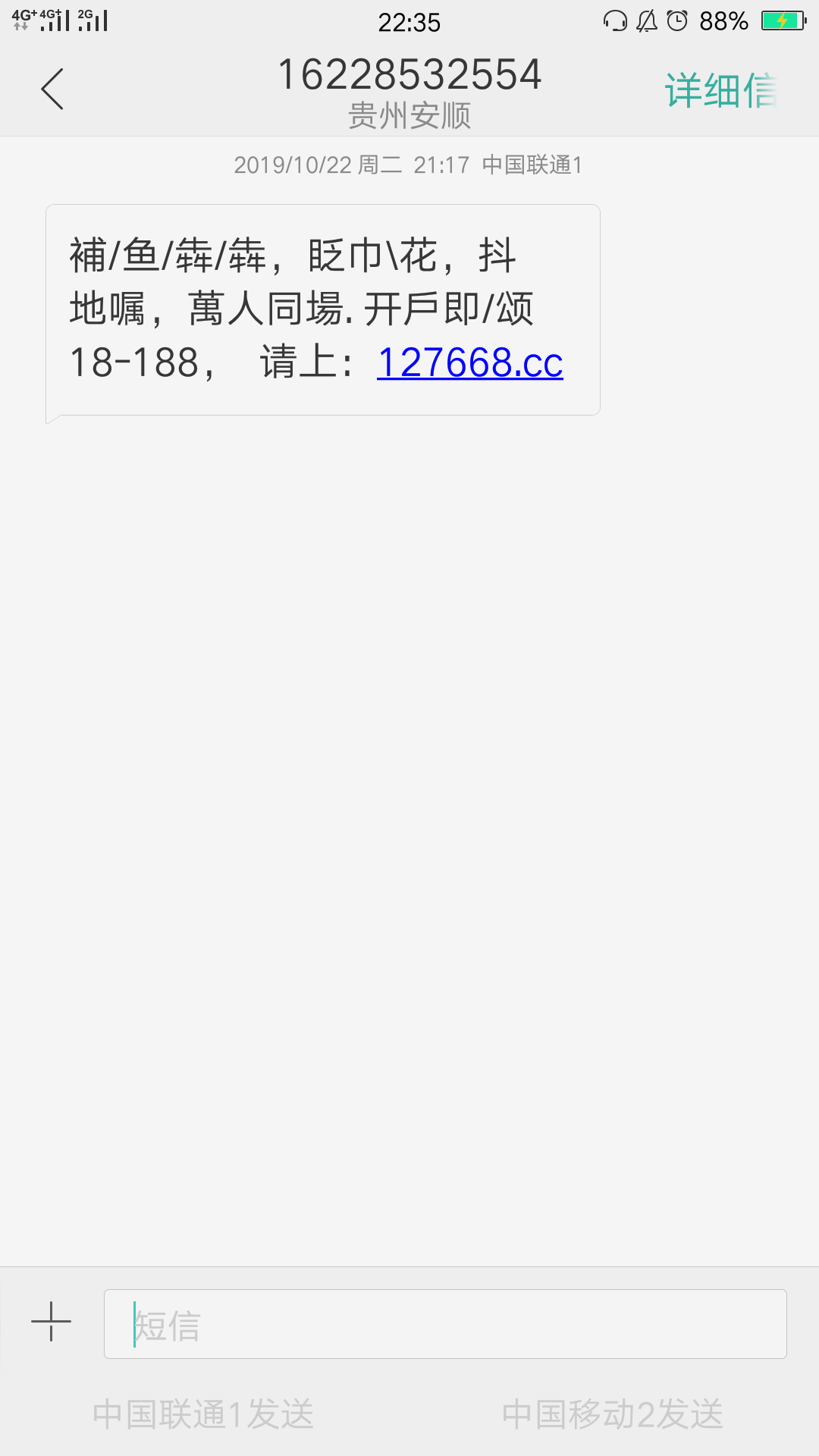The image size is (819, 1456).
Task: Open the 127668.cc link
Action: (470, 362)
